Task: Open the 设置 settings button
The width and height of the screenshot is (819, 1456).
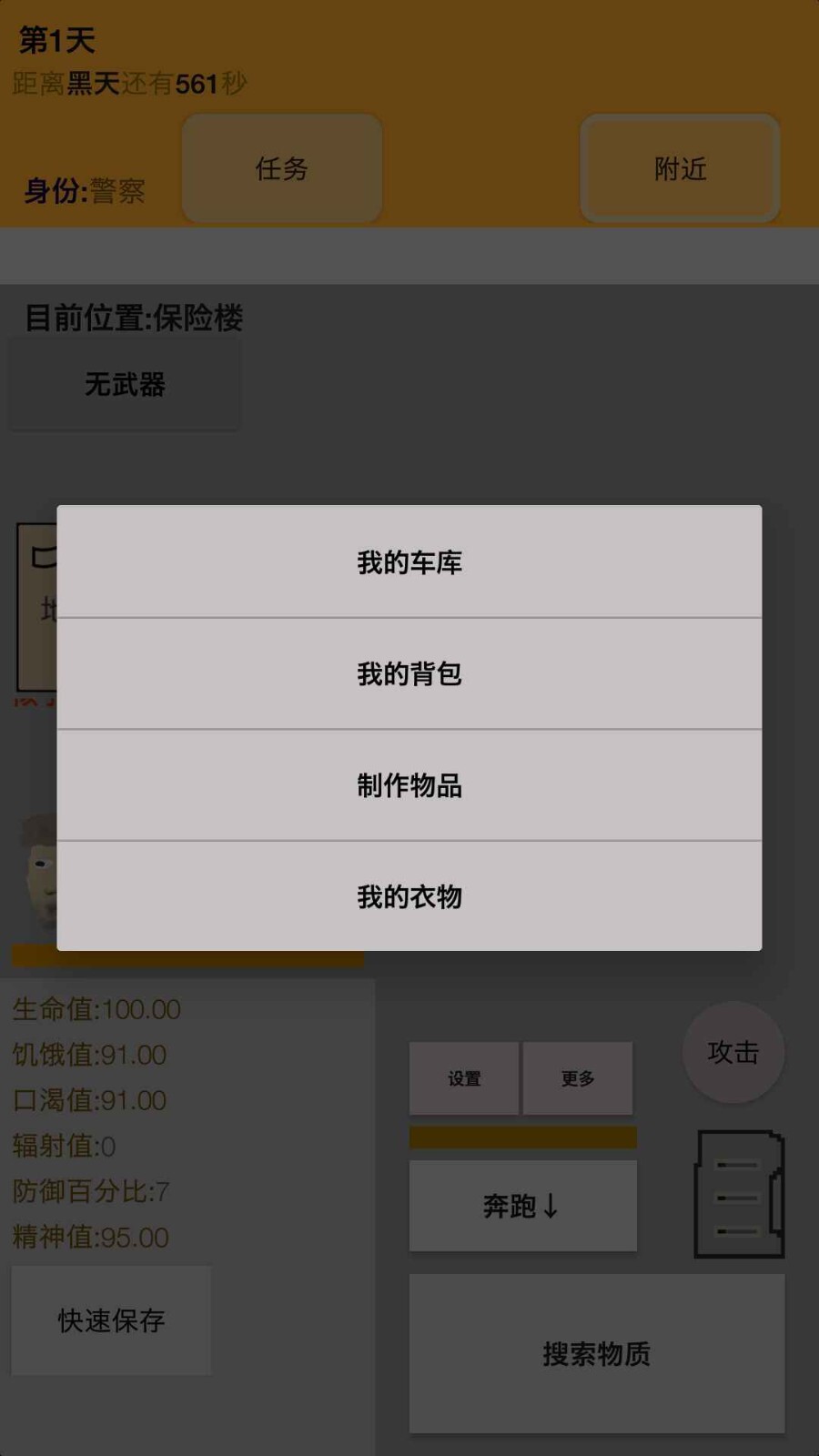Action: click(x=464, y=1078)
